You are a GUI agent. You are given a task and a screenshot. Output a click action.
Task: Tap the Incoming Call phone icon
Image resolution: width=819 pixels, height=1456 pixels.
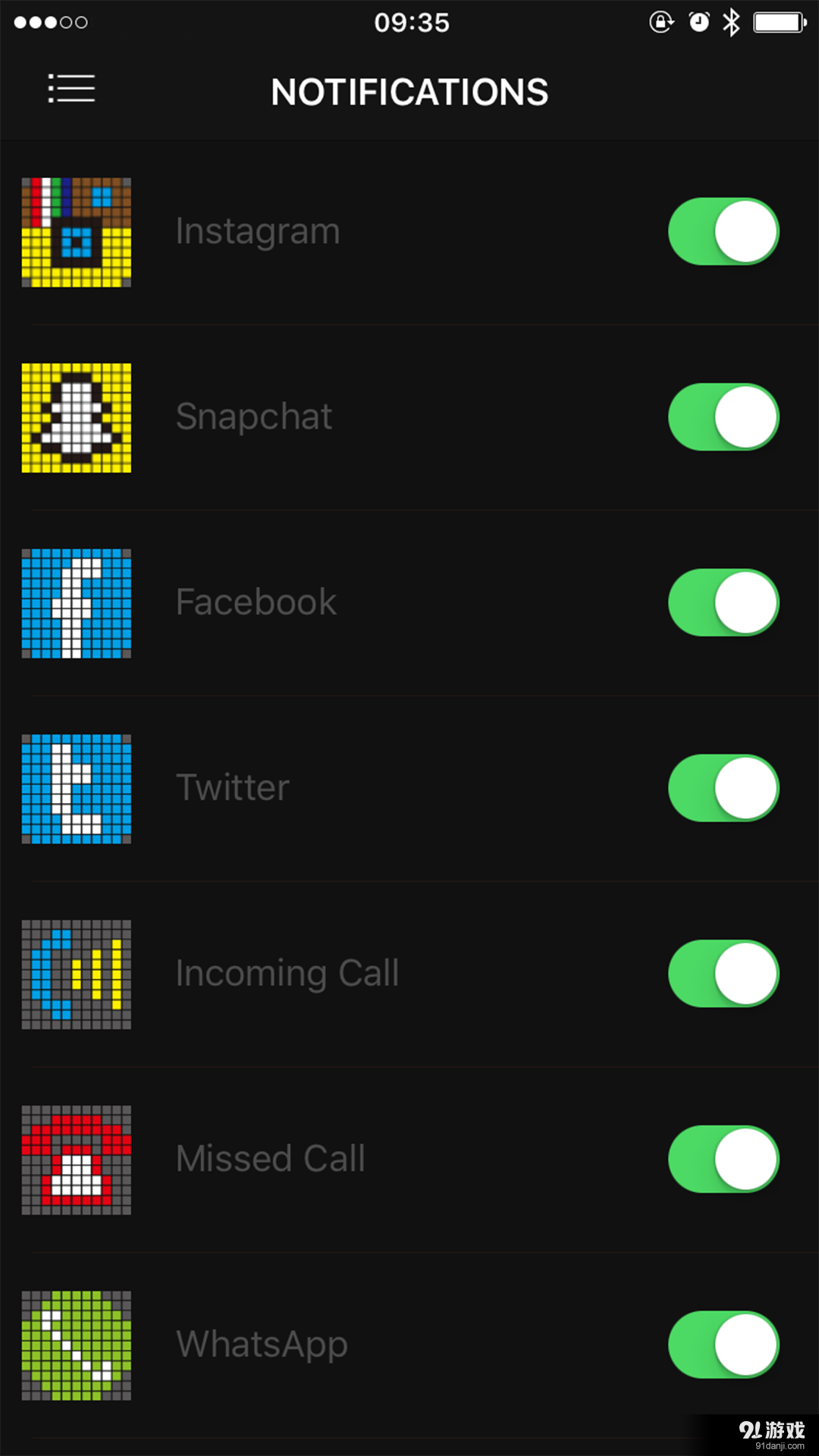click(76, 974)
